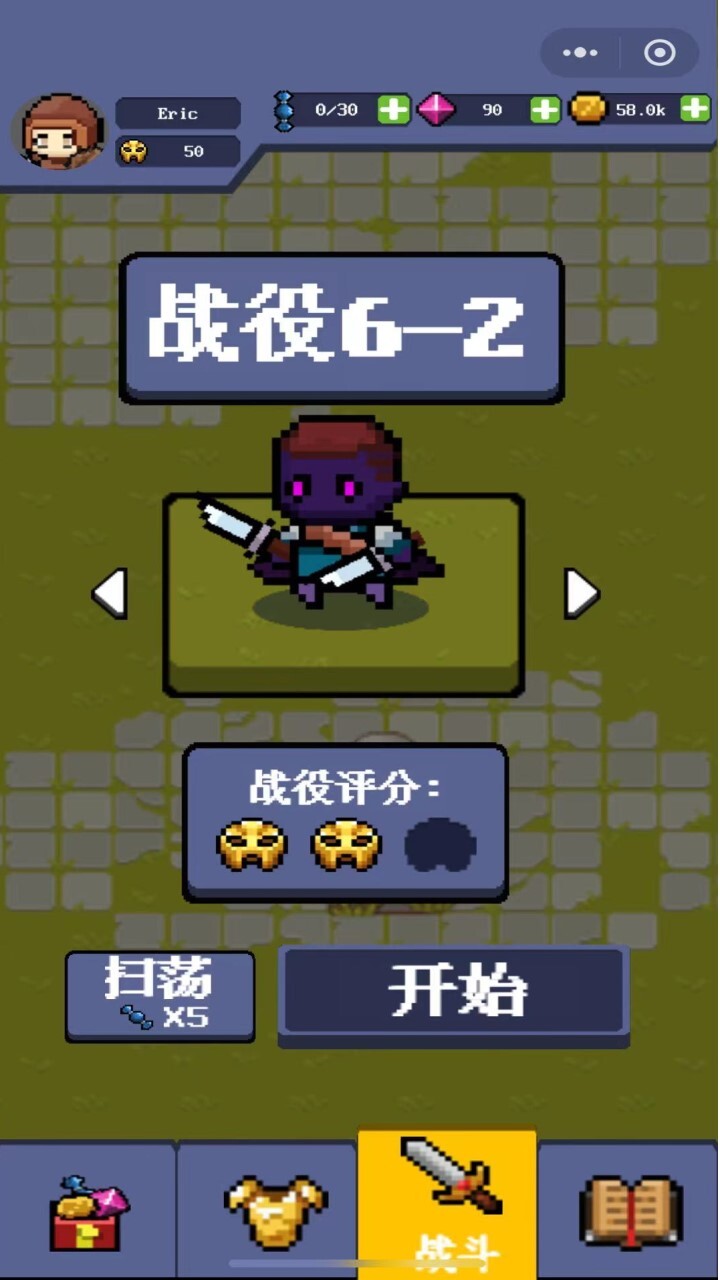Add more energy with the plus button
Viewport: 720px width, 1280px height.
(x=394, y=110)
